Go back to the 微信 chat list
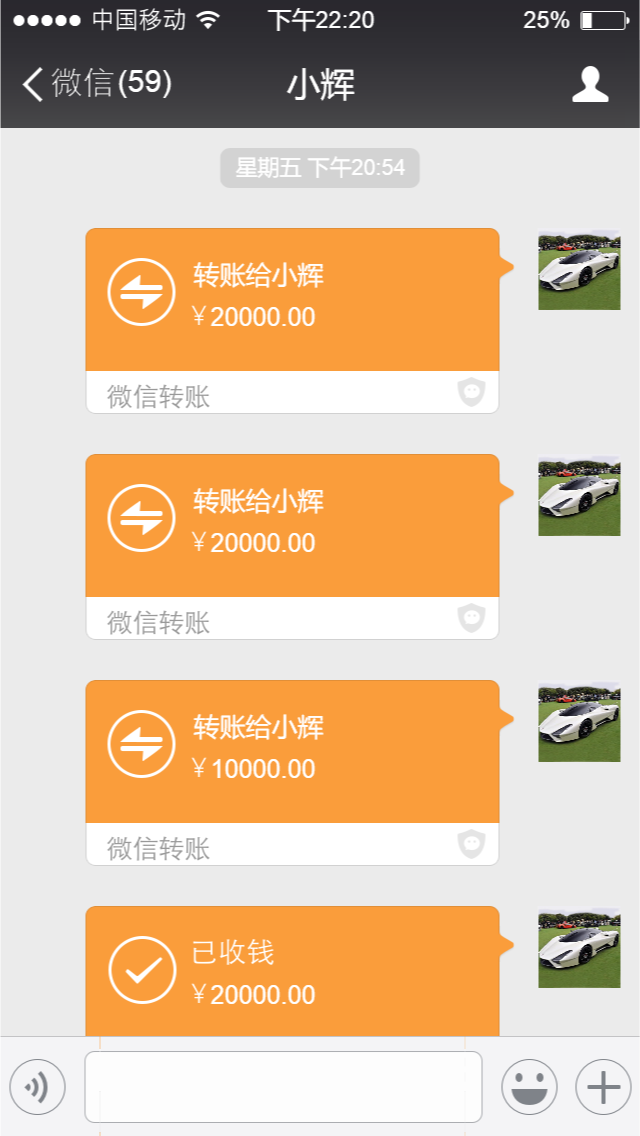640x1136 pixels. pos(95,84)
